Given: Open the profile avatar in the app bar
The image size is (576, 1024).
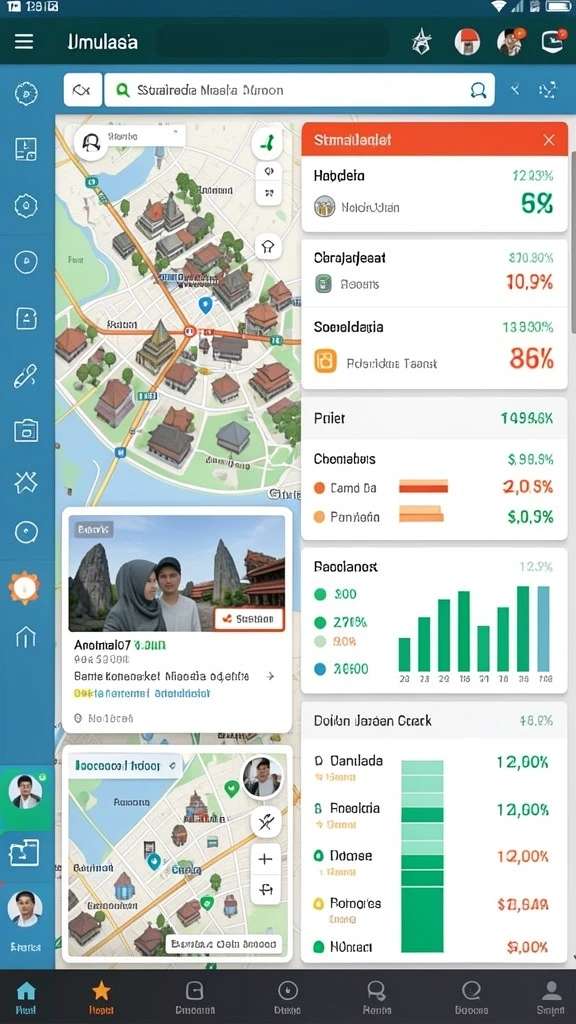Looking at the screenshot, I should pyautogui.click(x=509, y=42).
